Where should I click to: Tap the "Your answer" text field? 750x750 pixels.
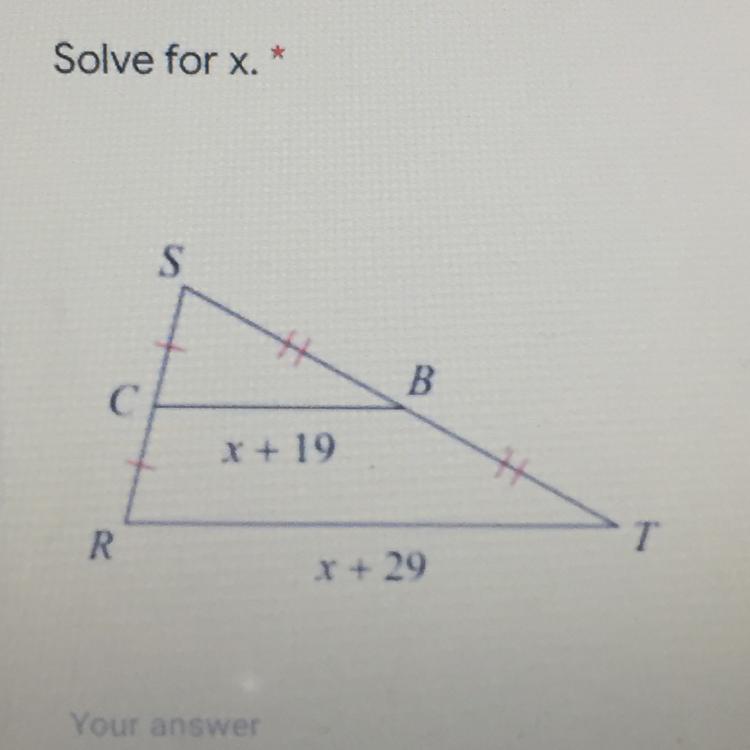click(165, 725)
